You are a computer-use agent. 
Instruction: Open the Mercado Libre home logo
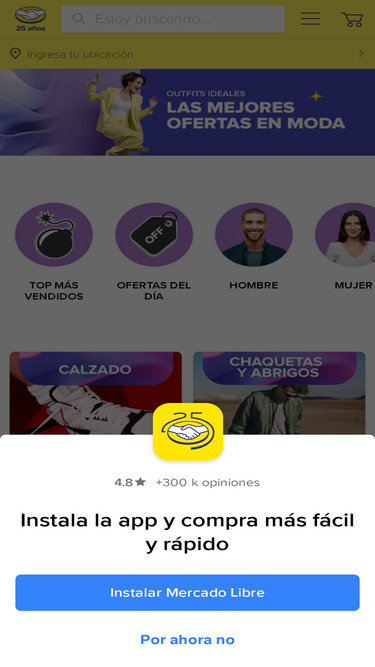31,19
